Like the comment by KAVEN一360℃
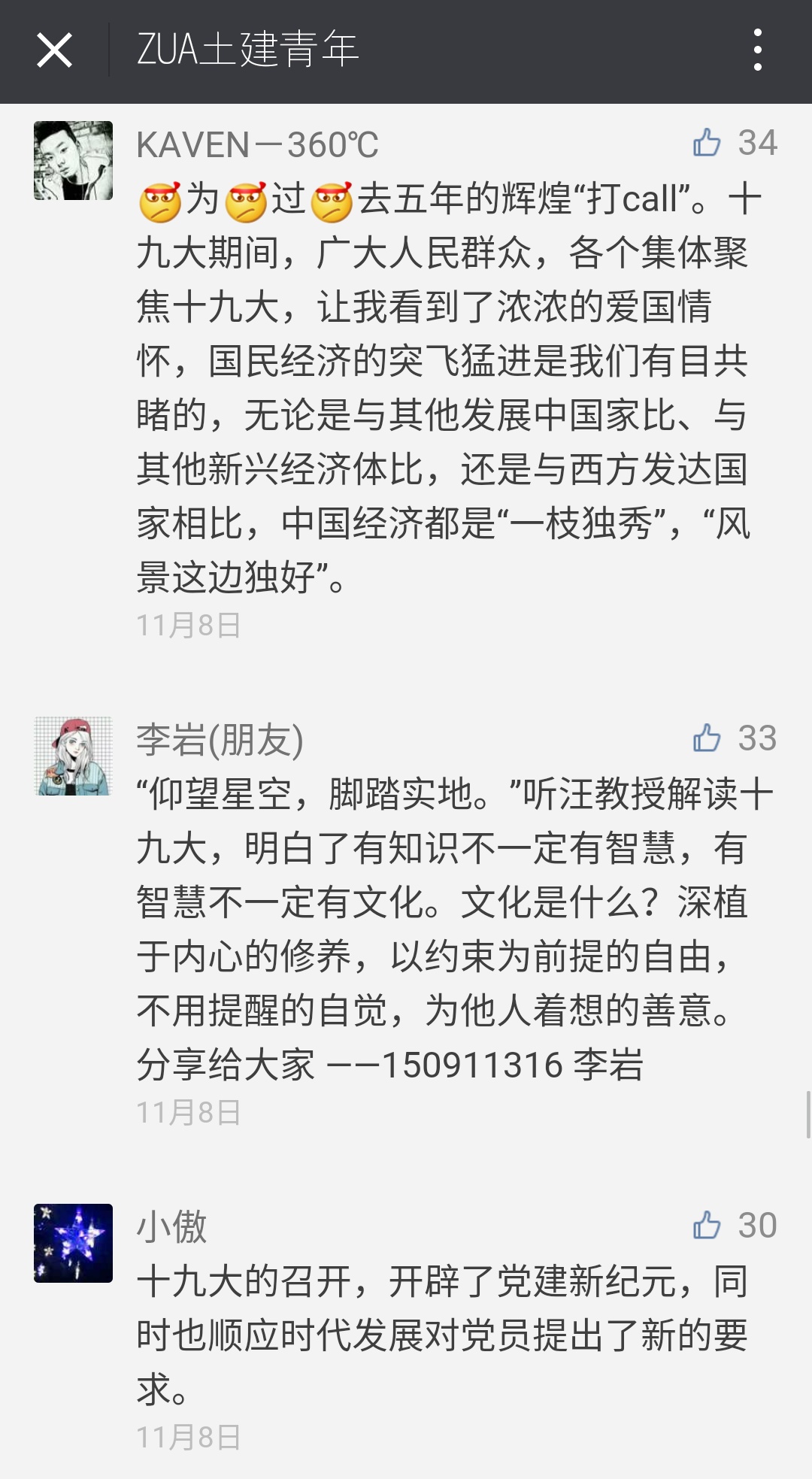The width and height of the screenshot is (812, 1479). click(707, 142)
